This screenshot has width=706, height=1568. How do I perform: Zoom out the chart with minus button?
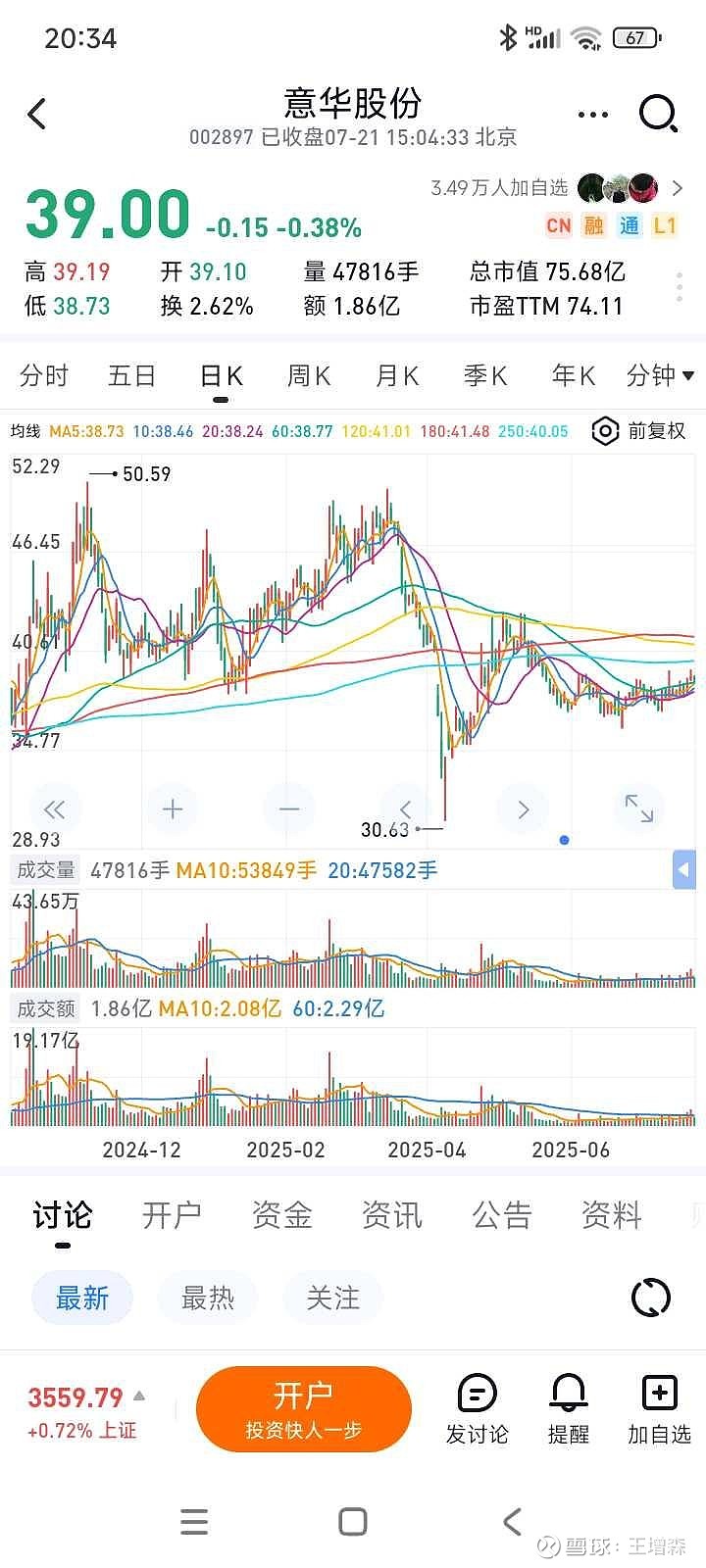(289, 808)
